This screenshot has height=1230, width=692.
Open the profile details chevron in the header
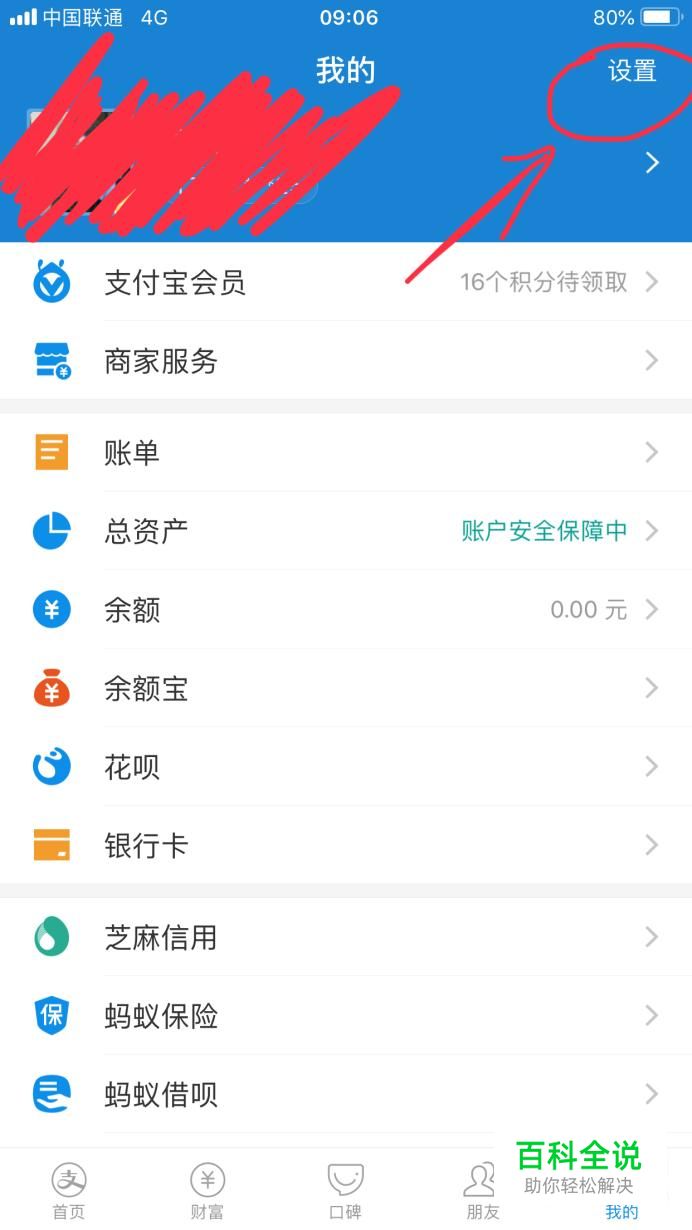click(653, 162)
